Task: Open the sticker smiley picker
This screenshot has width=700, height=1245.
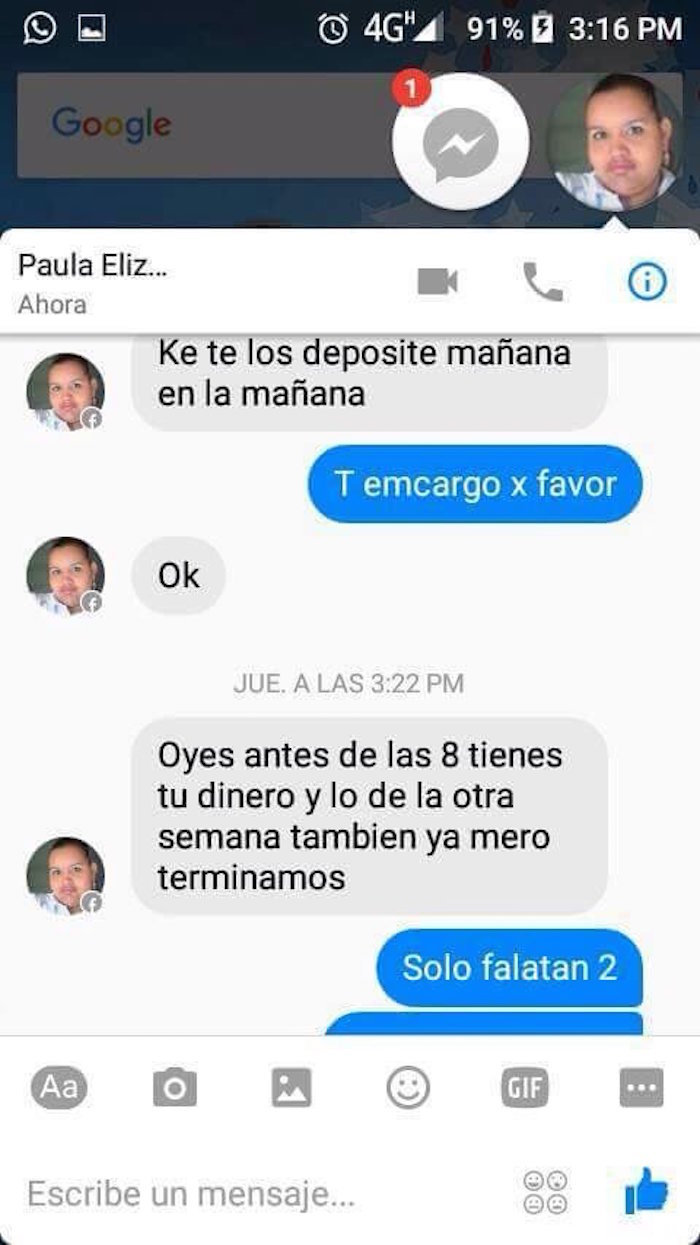Action: (x=408, y=1087)
